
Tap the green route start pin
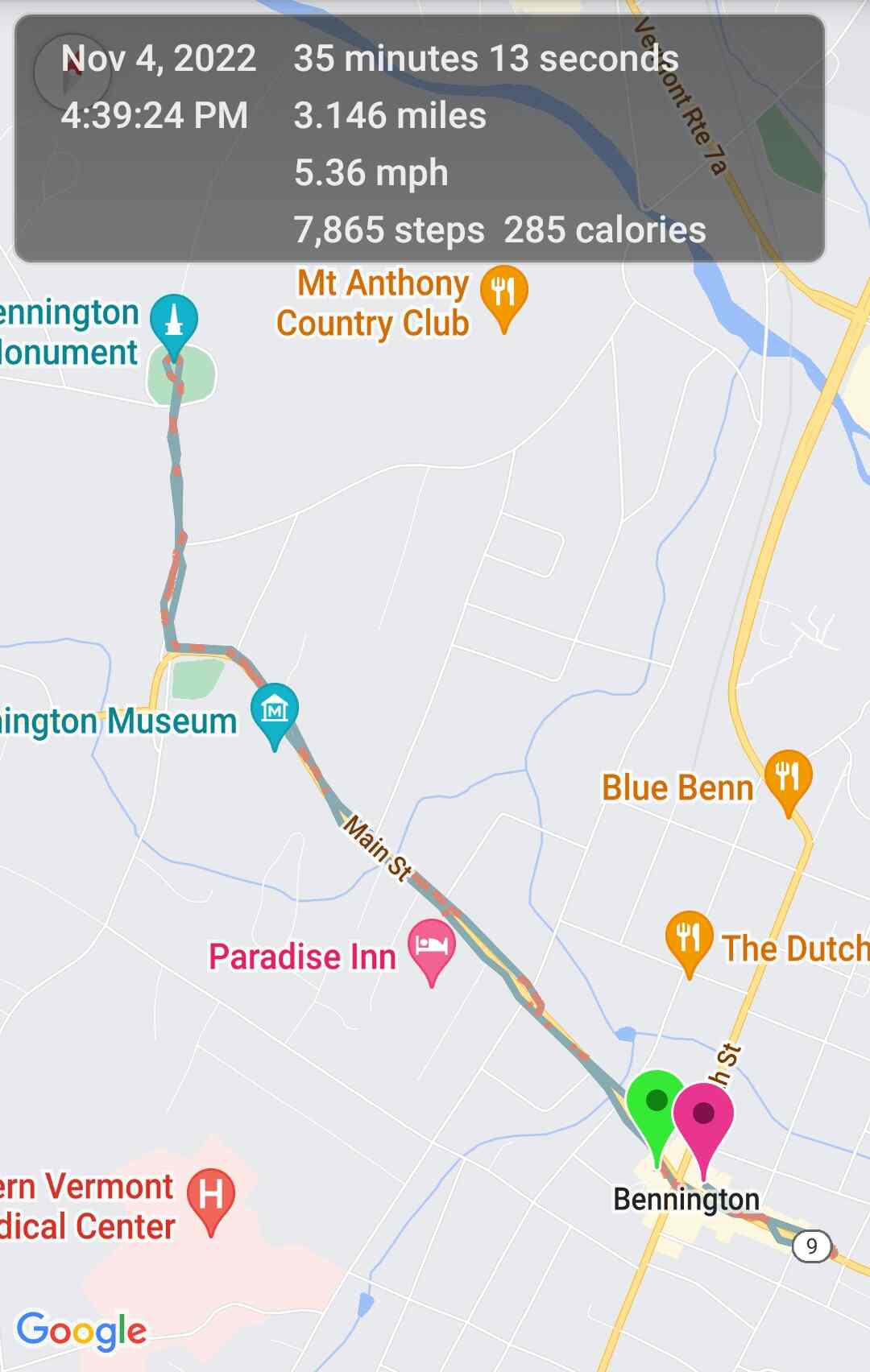click(655, 1105)
